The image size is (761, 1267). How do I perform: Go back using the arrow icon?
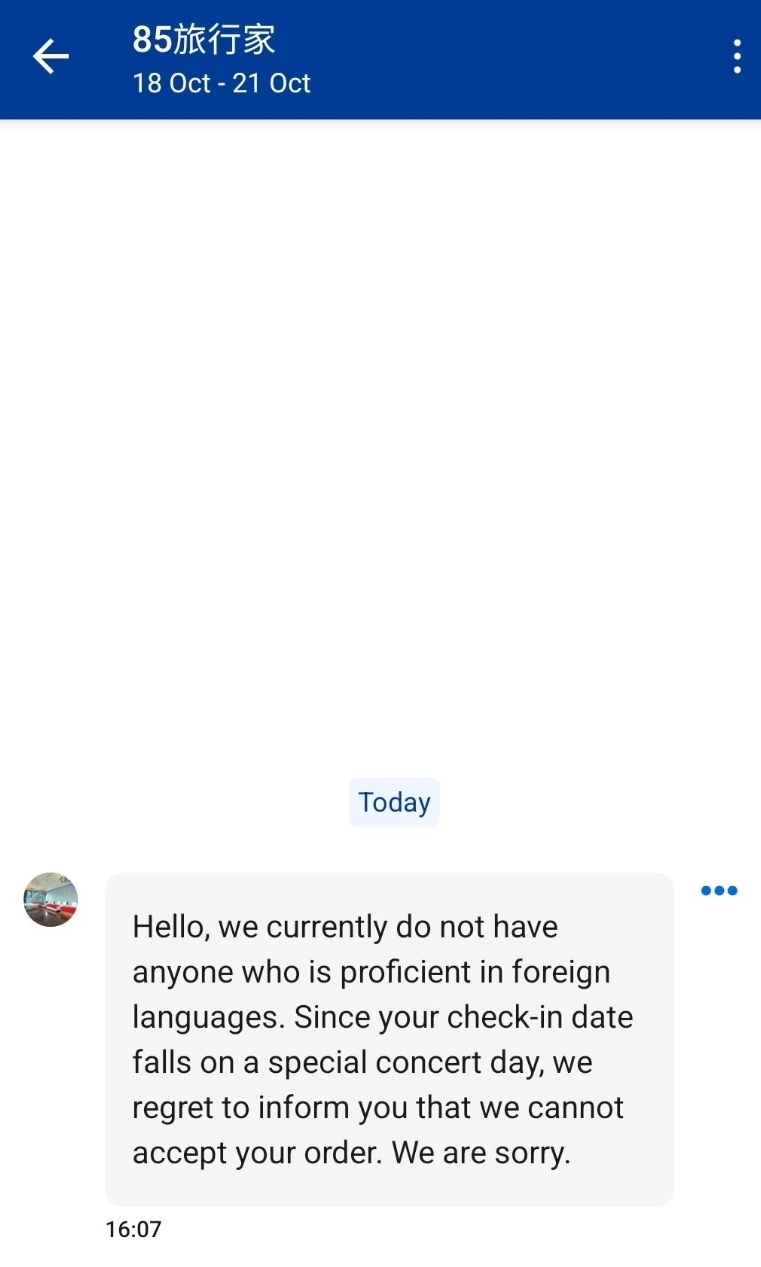pos(51,57)
